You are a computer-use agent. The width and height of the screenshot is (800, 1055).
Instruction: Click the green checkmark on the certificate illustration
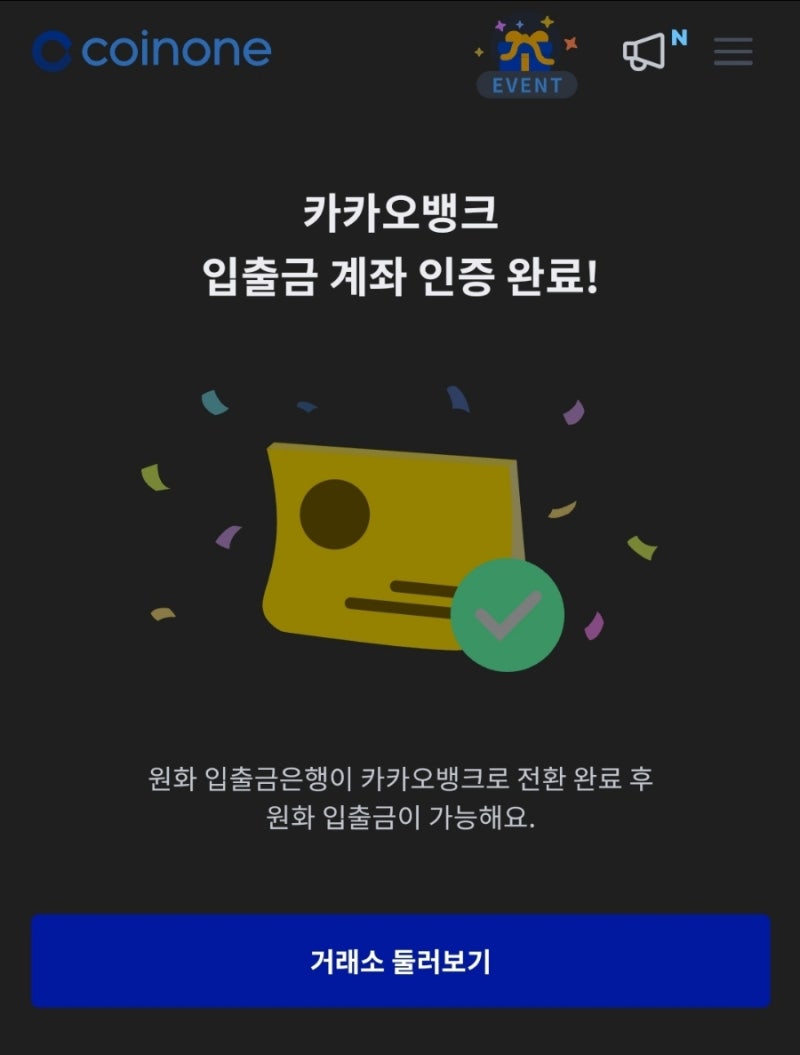508,615
